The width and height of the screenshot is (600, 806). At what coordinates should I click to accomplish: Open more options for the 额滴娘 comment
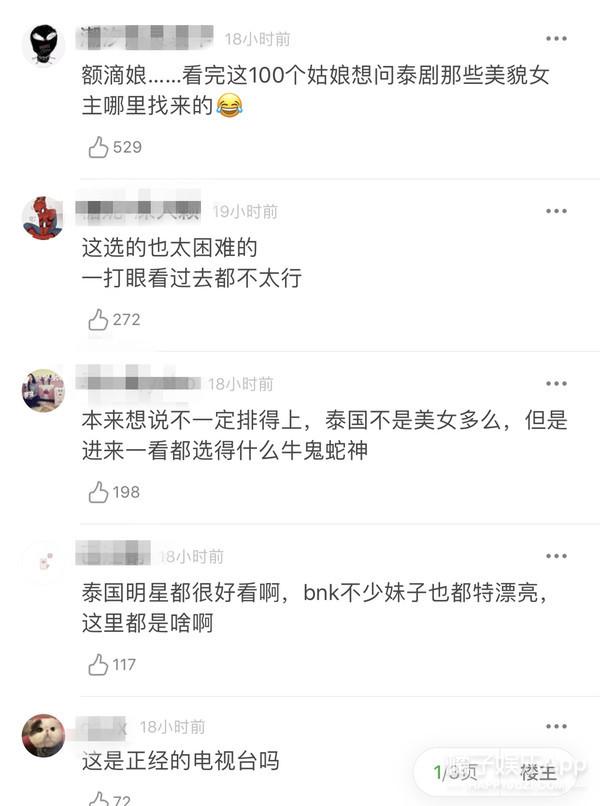pyautogui.click(x=556, y=39)
